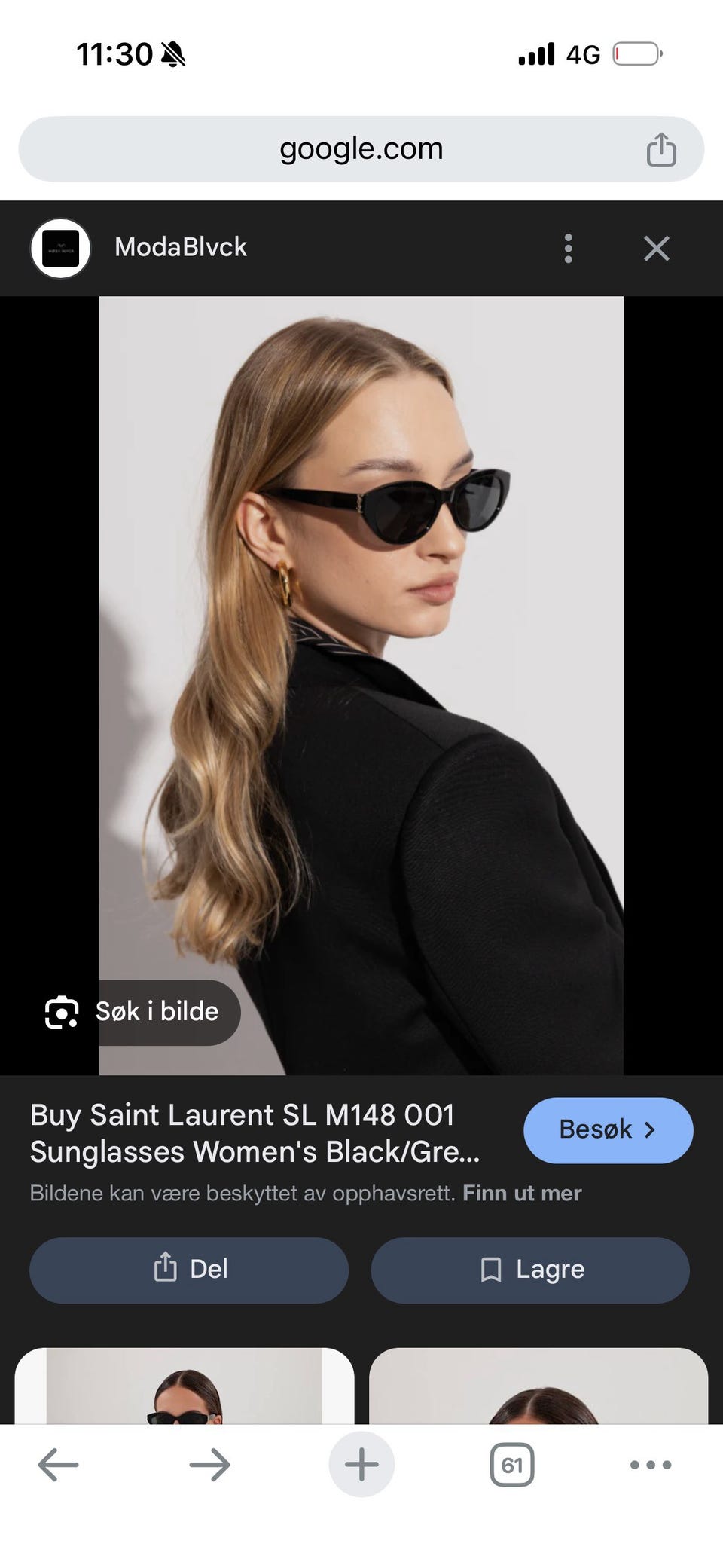Close the image viewer with the X
The width and height of the screenshot is (723, 1568).
tap(656, 249)
